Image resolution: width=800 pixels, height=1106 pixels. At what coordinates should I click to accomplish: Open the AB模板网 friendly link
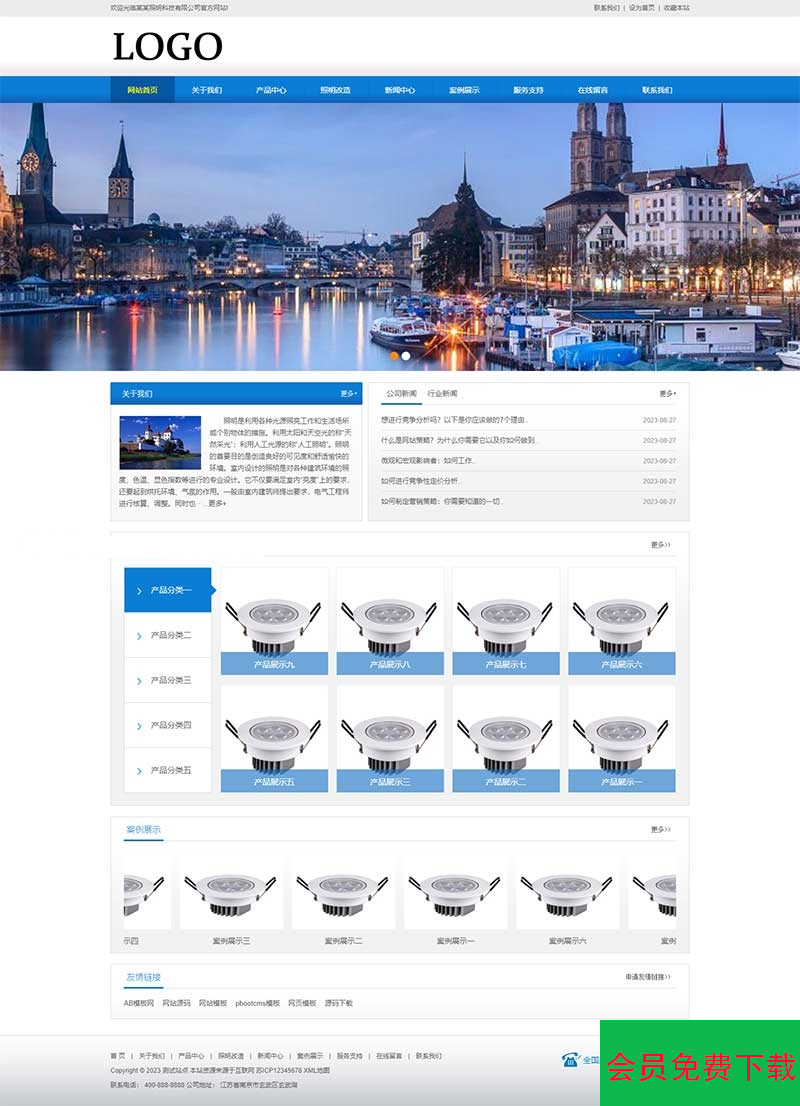139,1003
